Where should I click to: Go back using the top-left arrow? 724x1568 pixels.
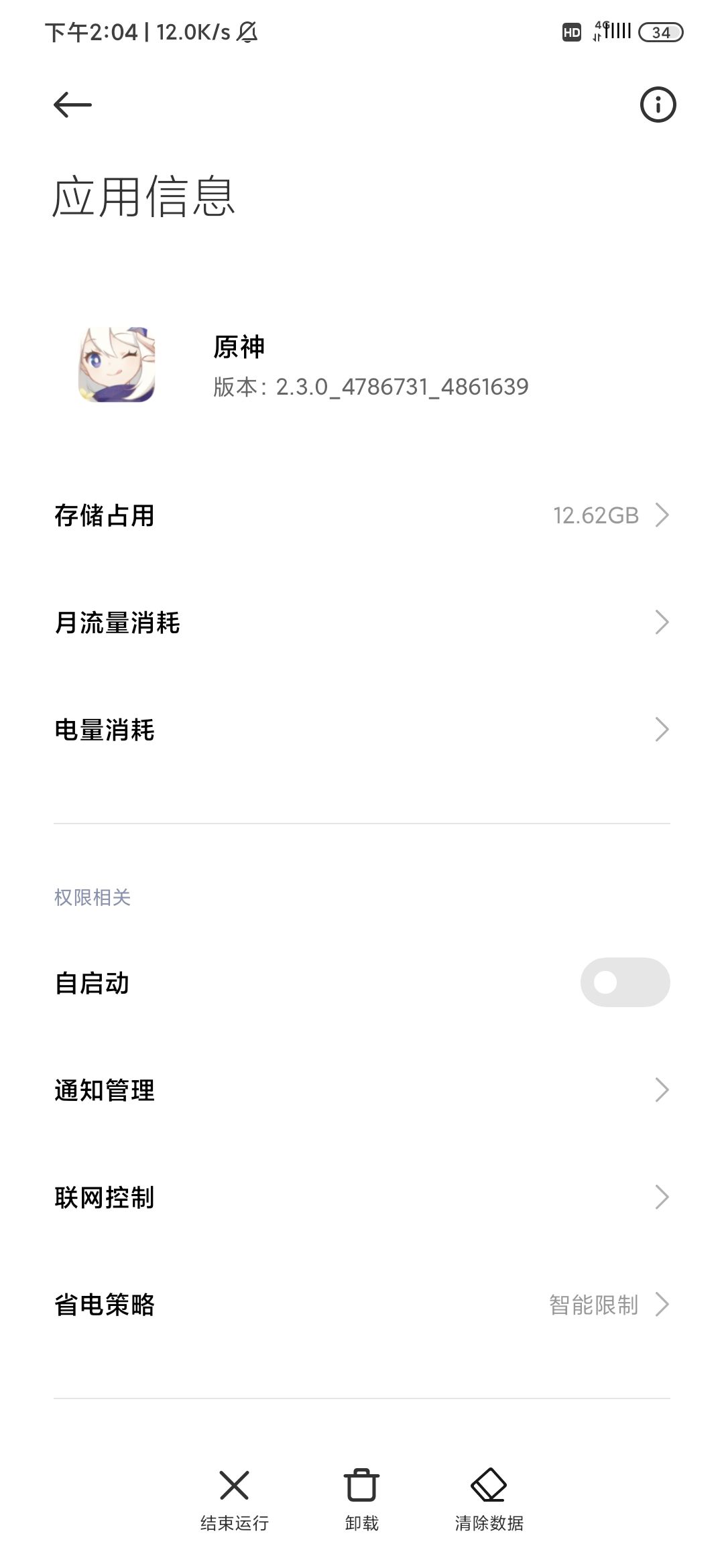[x=72, y=105]
